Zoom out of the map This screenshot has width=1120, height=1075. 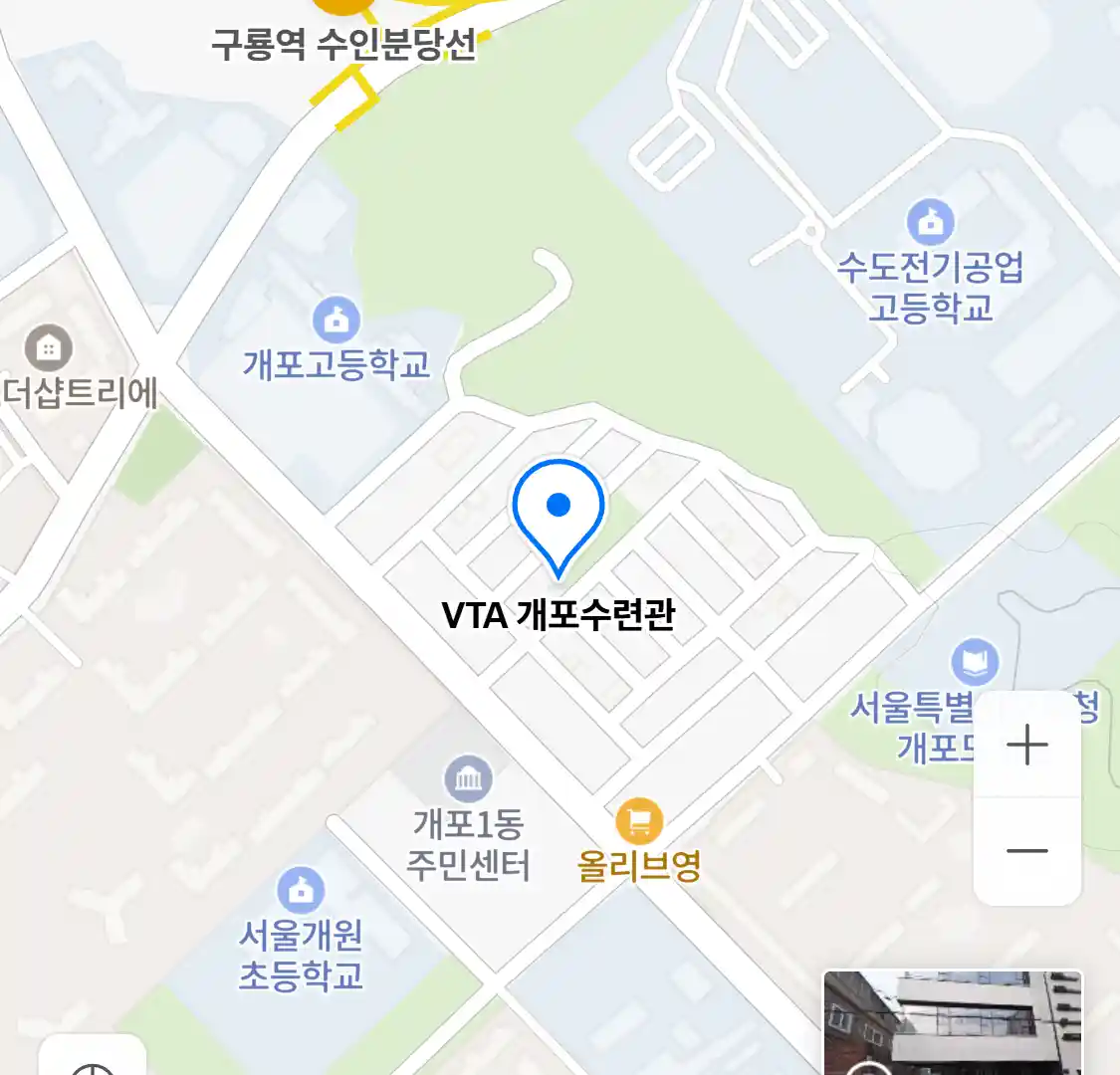click(x=1026, y=851)
